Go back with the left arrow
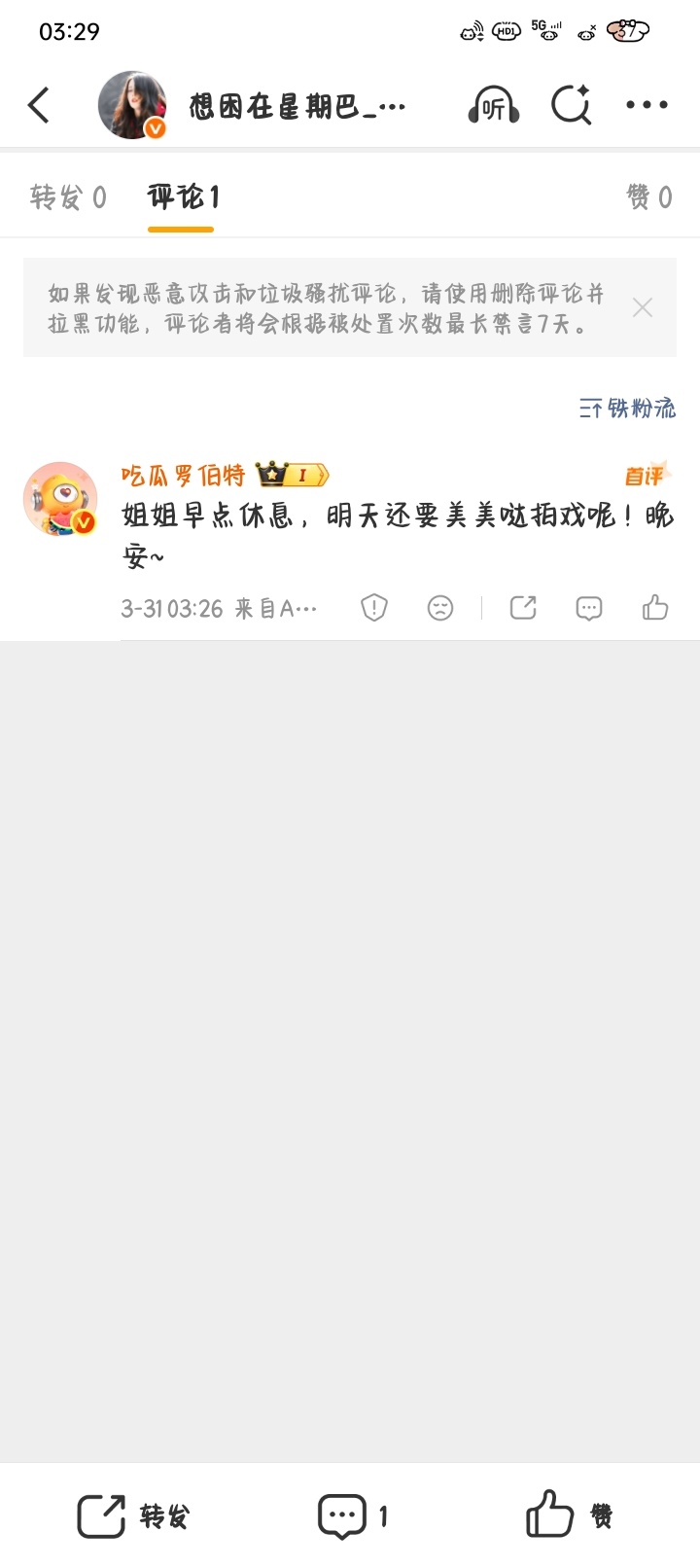 pos(39,104)
